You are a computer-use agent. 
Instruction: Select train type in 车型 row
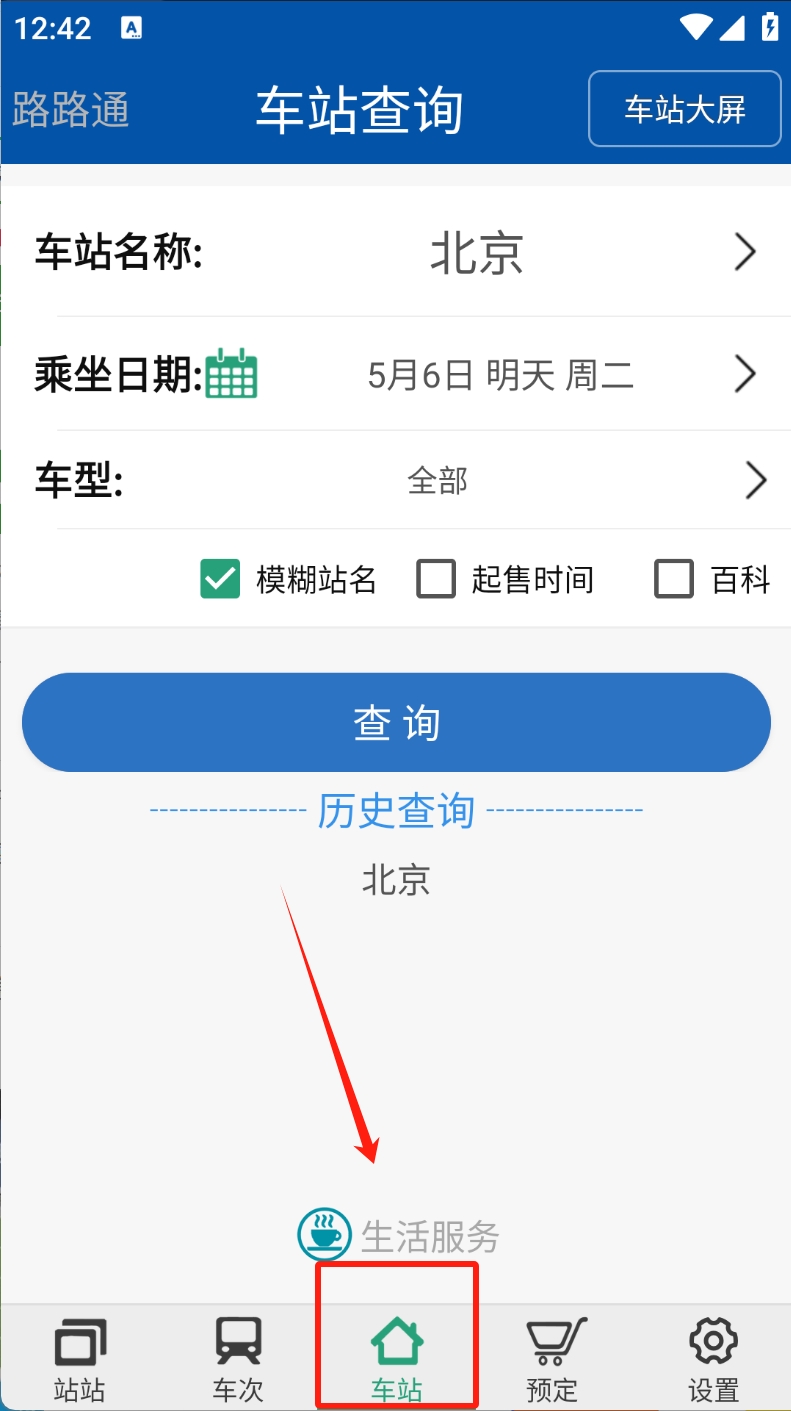(x=438, y=481)
